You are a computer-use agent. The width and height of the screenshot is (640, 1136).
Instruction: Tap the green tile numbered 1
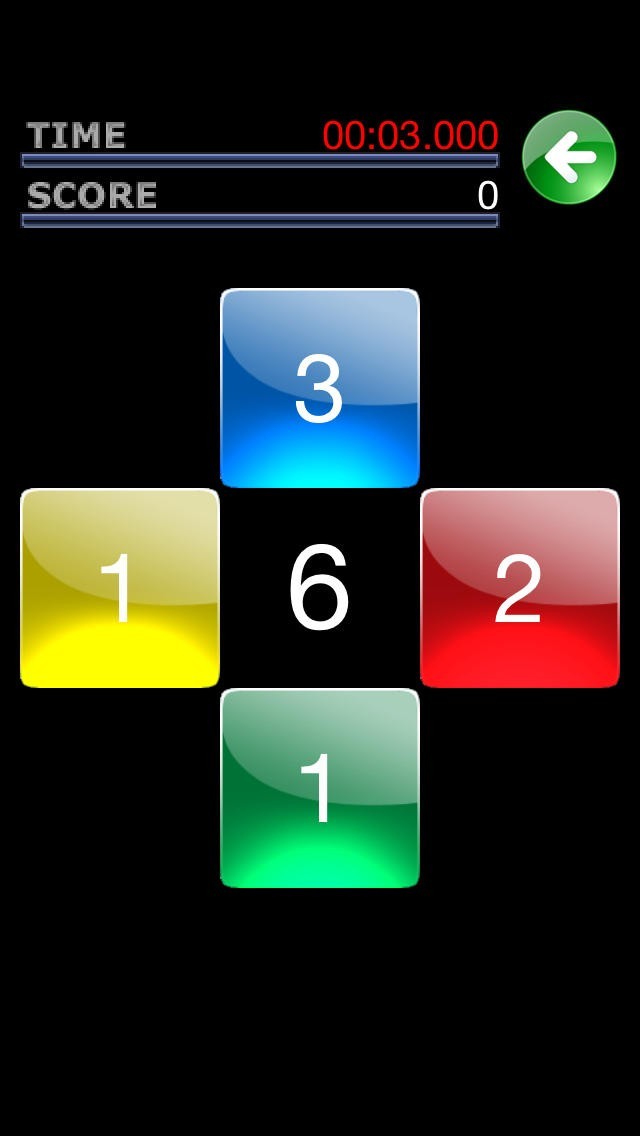(320, 788)
